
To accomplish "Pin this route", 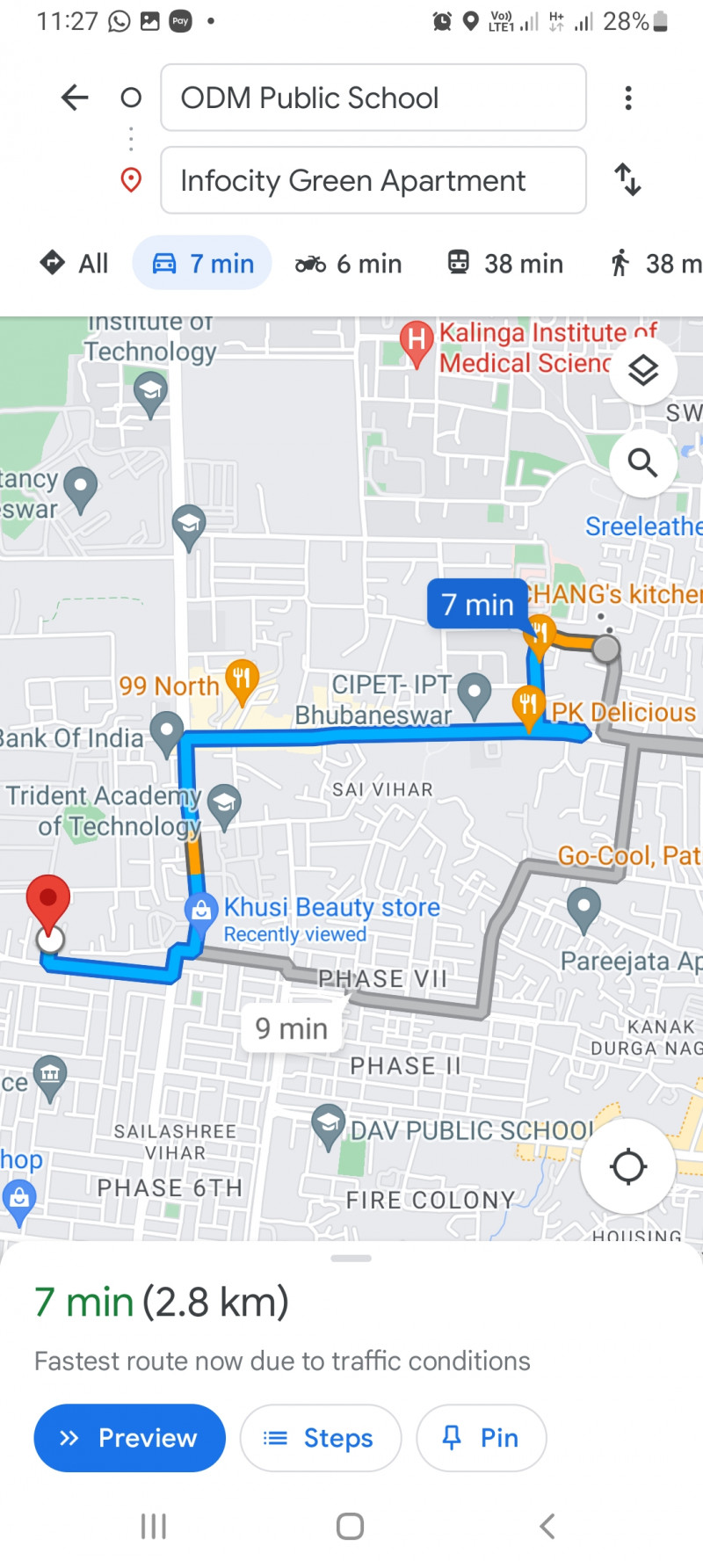I will pyautogui.click(x=482, y=1438).
